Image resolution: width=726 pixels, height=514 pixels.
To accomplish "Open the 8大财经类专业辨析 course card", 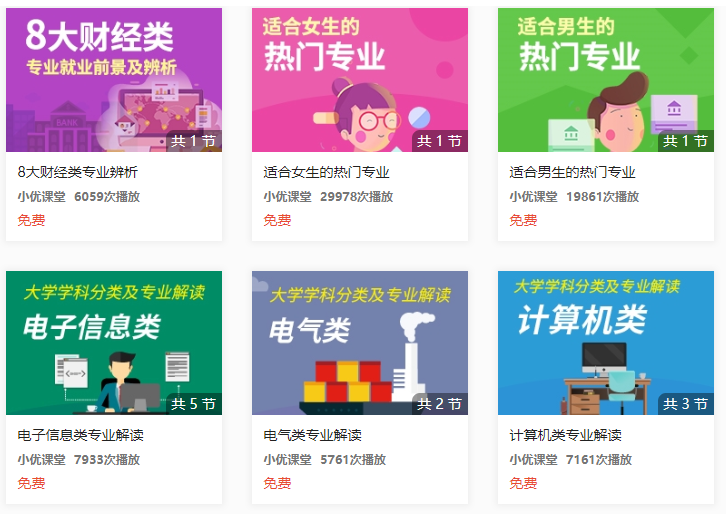I will 113,82.
